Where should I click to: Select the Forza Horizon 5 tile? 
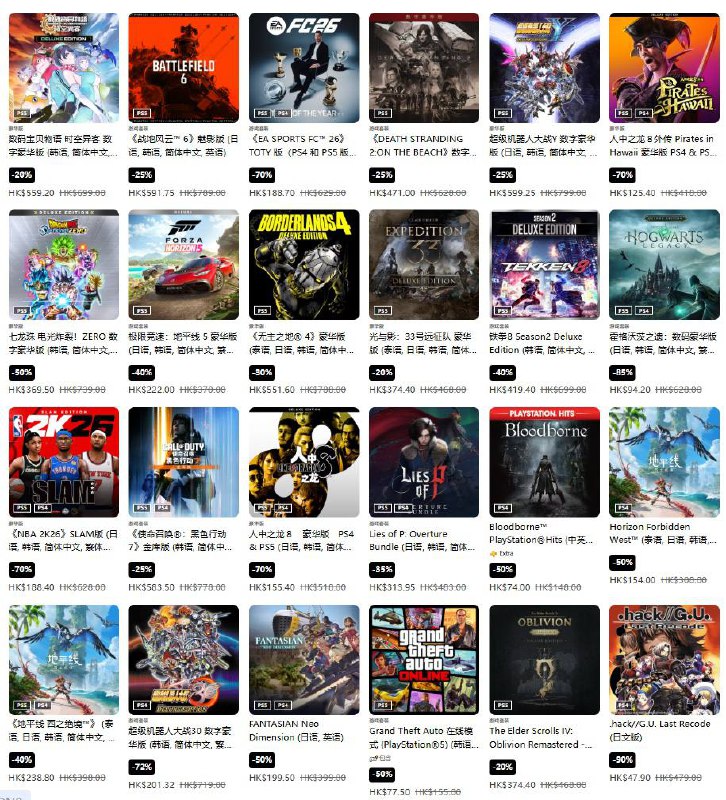(183, 264)
